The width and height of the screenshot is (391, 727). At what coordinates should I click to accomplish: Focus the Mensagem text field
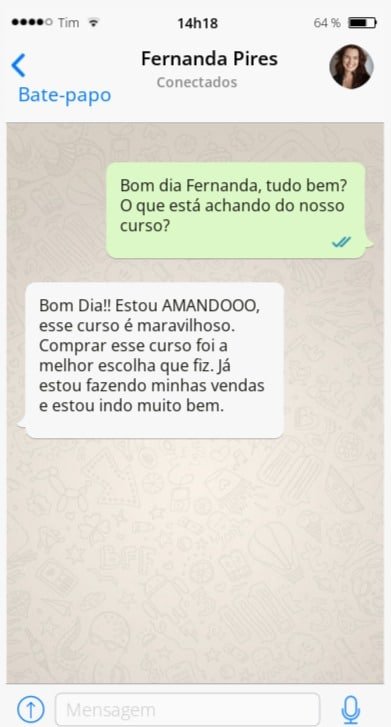[x=188, y=709]
